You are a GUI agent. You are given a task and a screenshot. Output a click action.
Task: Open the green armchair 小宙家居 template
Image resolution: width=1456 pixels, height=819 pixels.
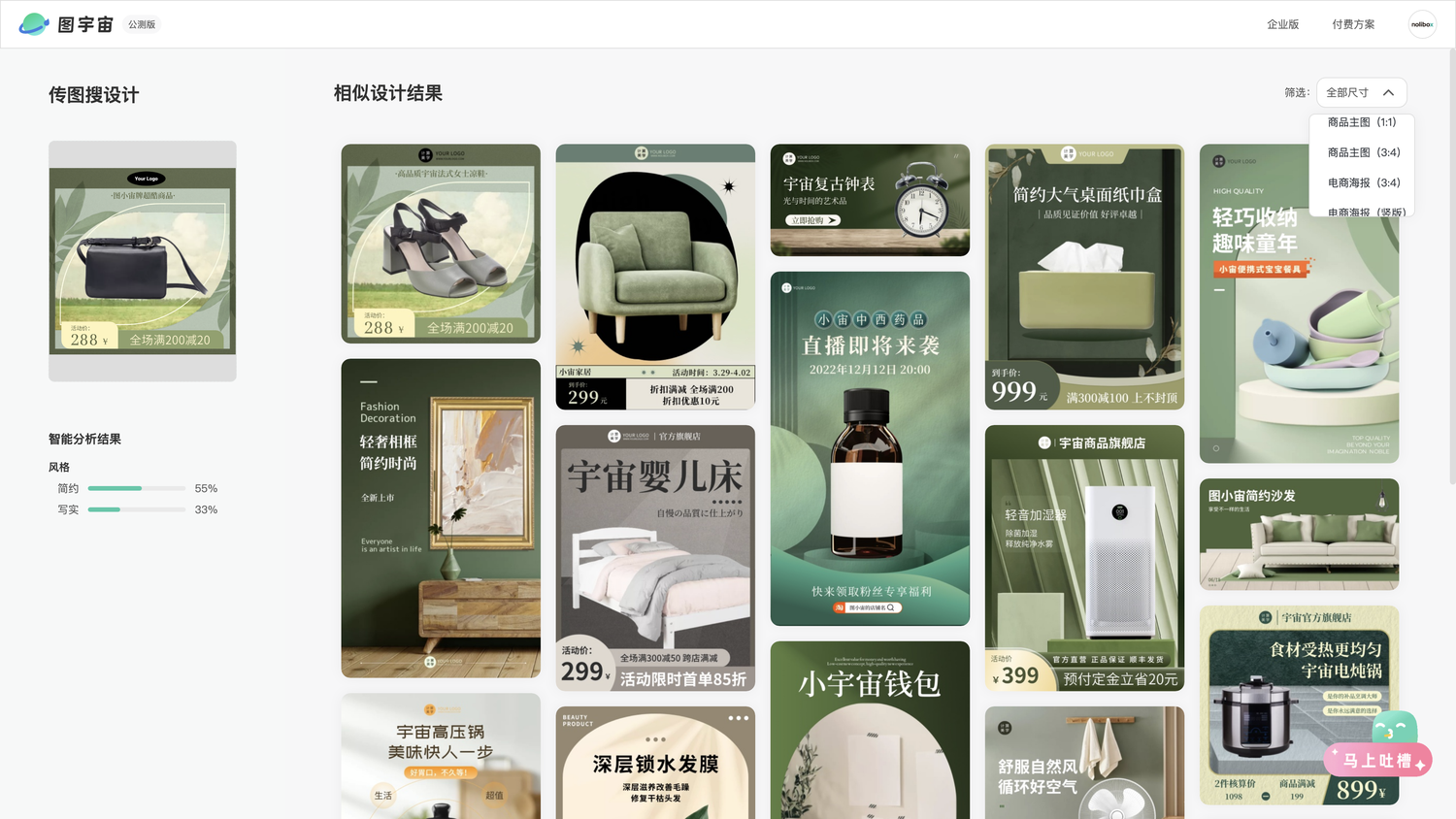655,277
